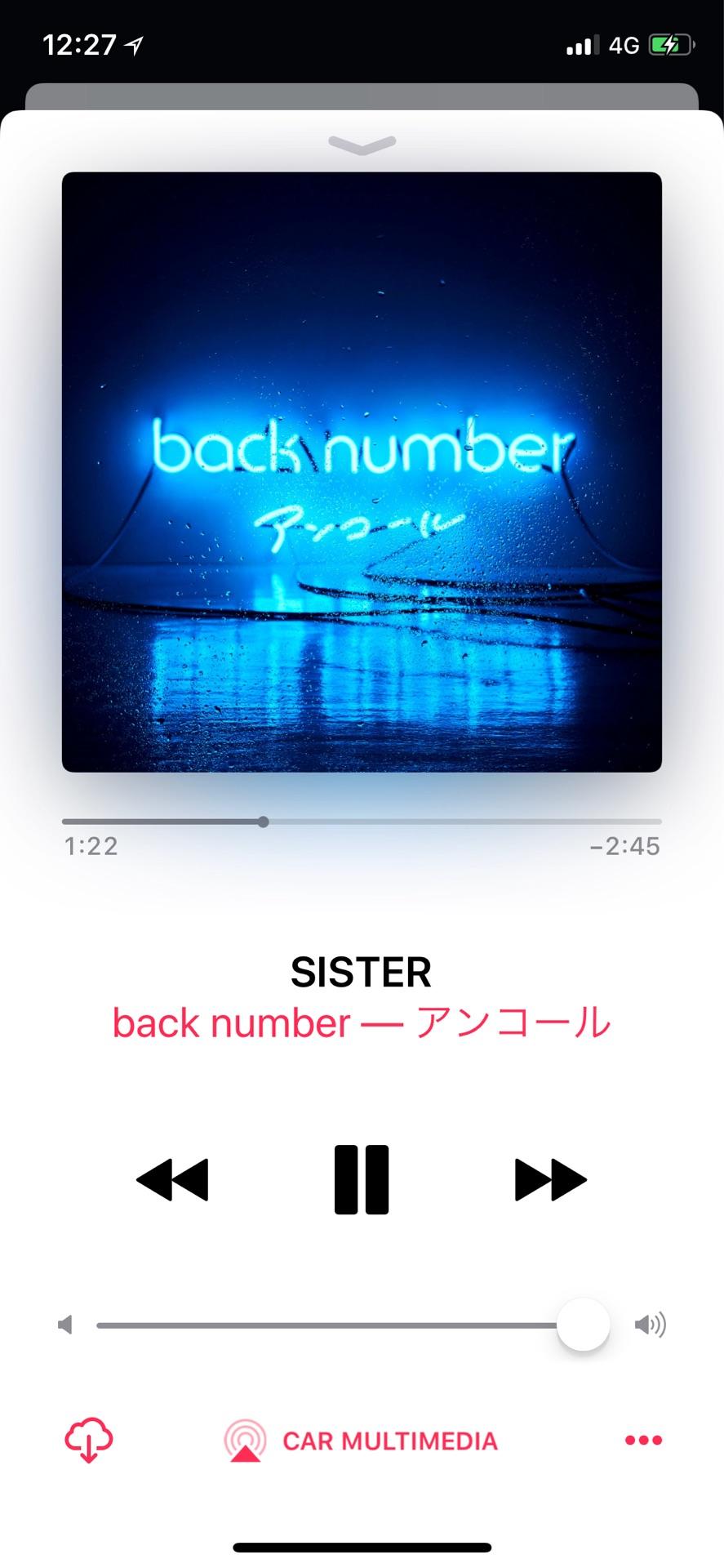Open the more options menu
Viewport: 724px width, 1568px height.
point(643,1440)
